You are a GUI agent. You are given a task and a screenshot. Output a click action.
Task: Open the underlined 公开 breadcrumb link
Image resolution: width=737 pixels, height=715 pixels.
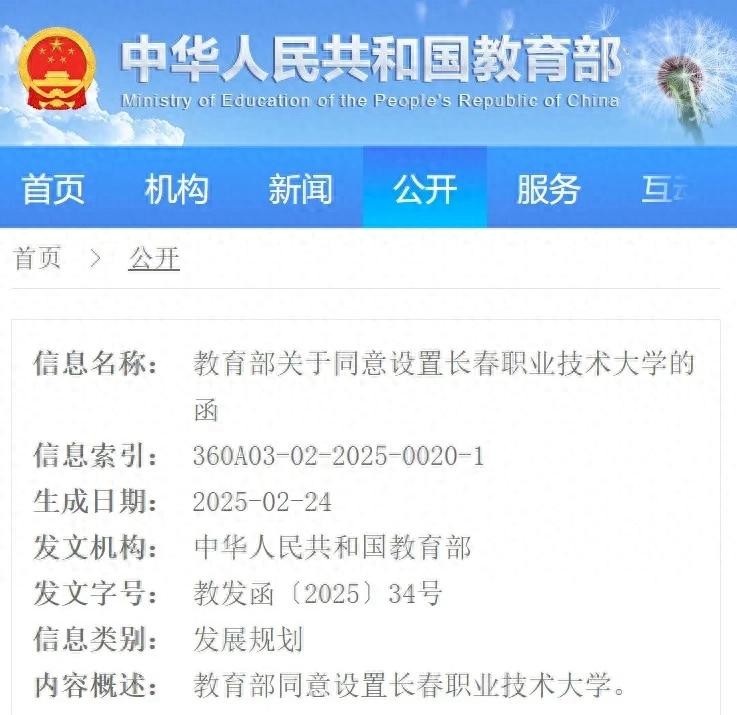154,259
